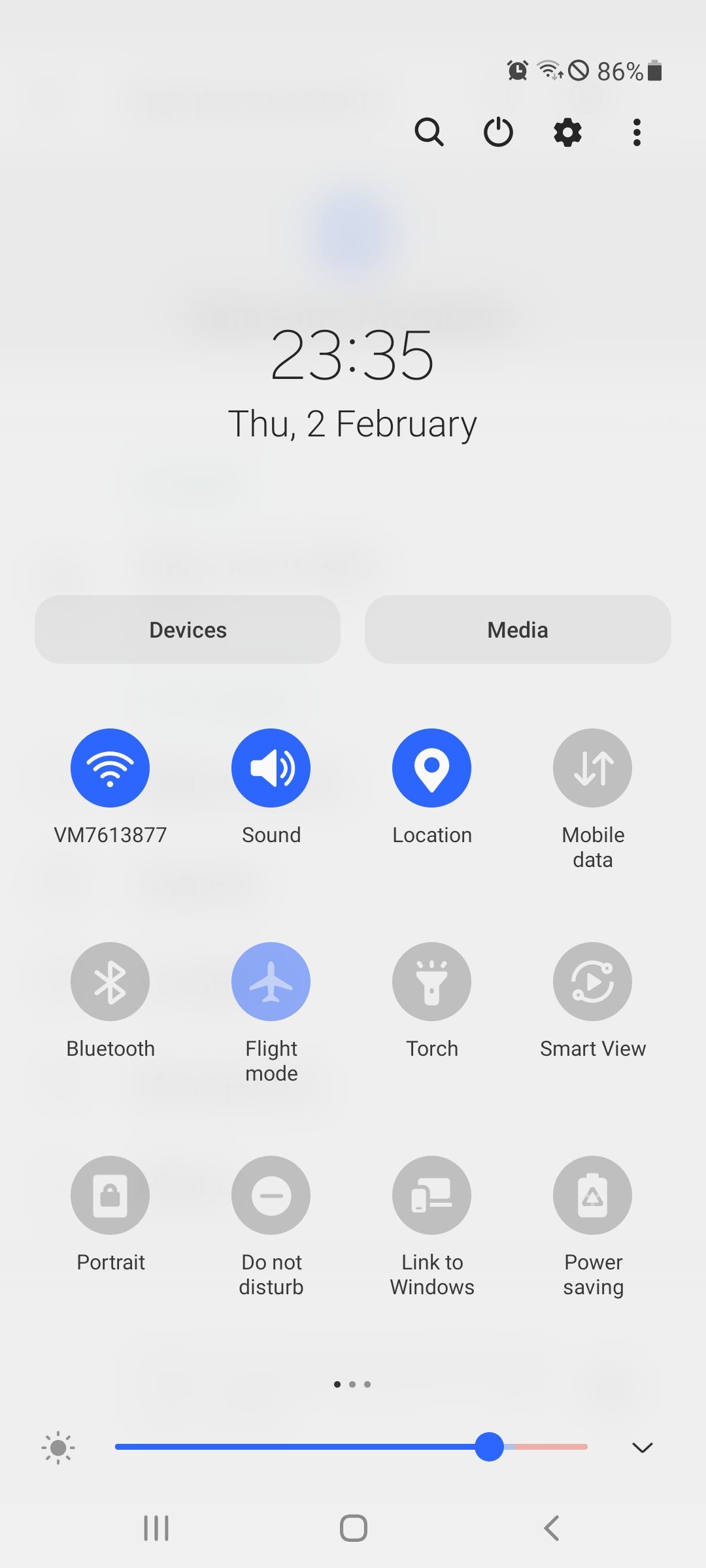Viewport: 706px width, 1568px height.
Task: Search the quick settings panel
Action: point(429,132)
